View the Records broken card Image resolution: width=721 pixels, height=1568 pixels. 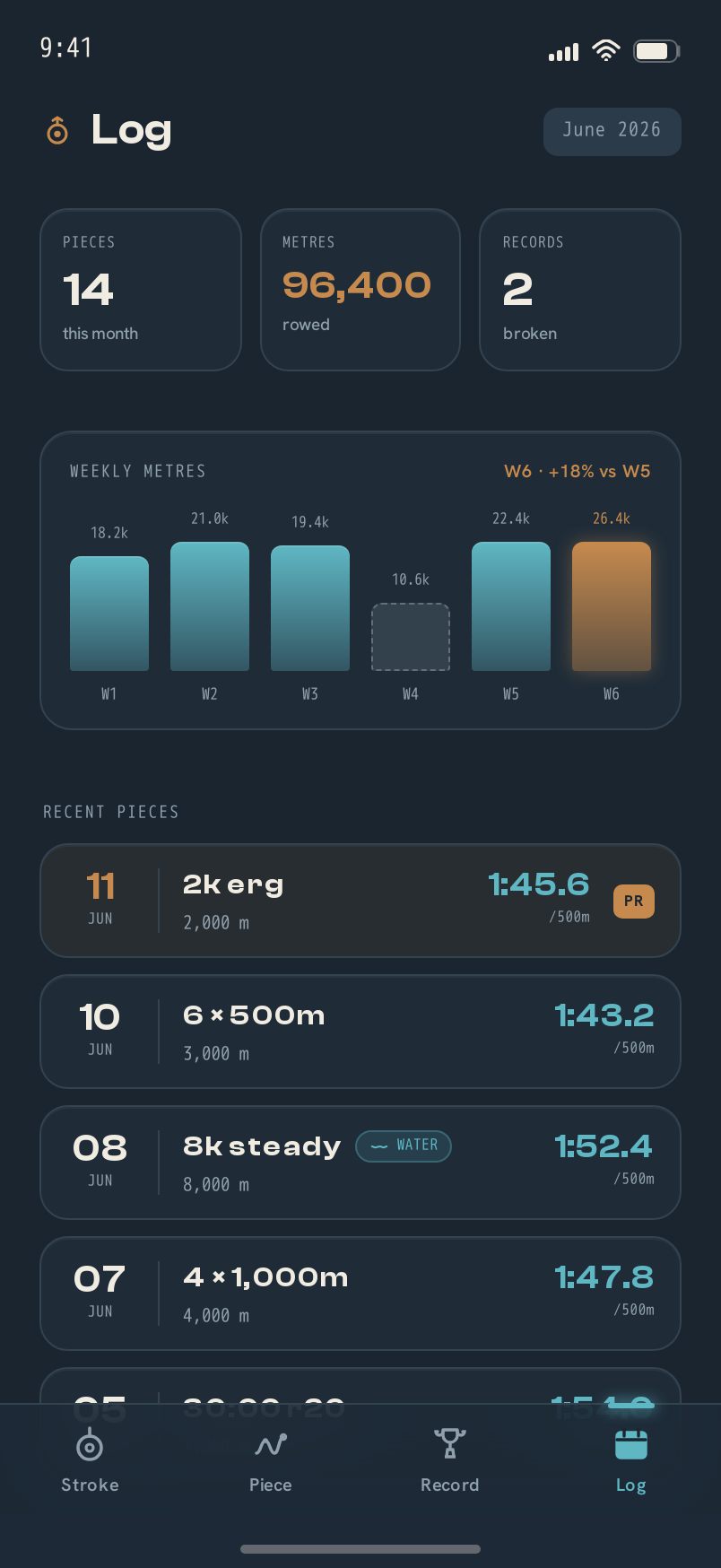point(580,290)
